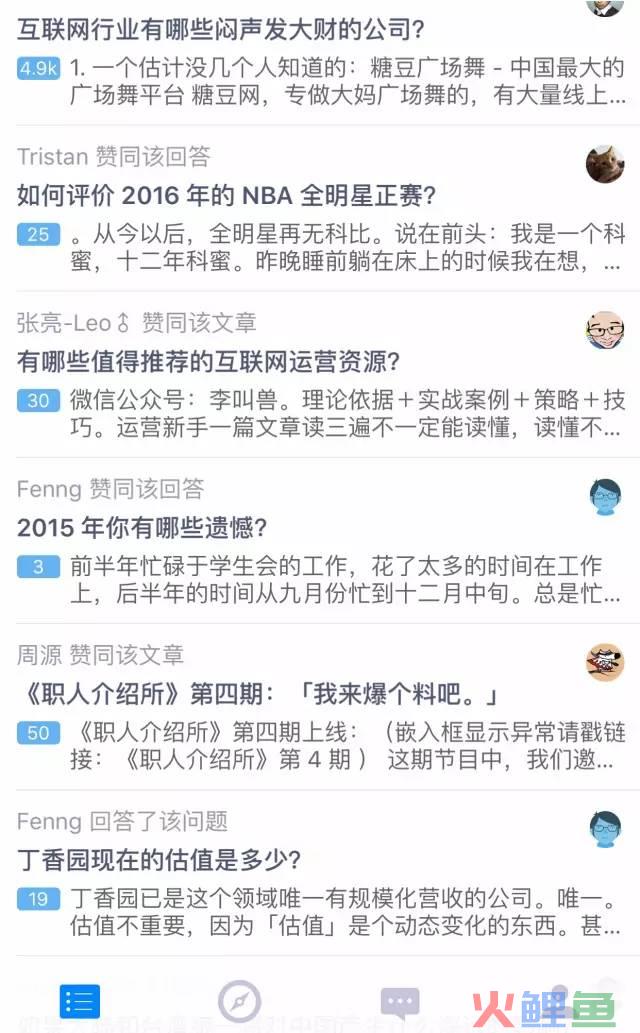The height and width of the screenshot is (1033, 640).
Task: Switch to the discover compass tab
Action: (x=240, y=1001)
